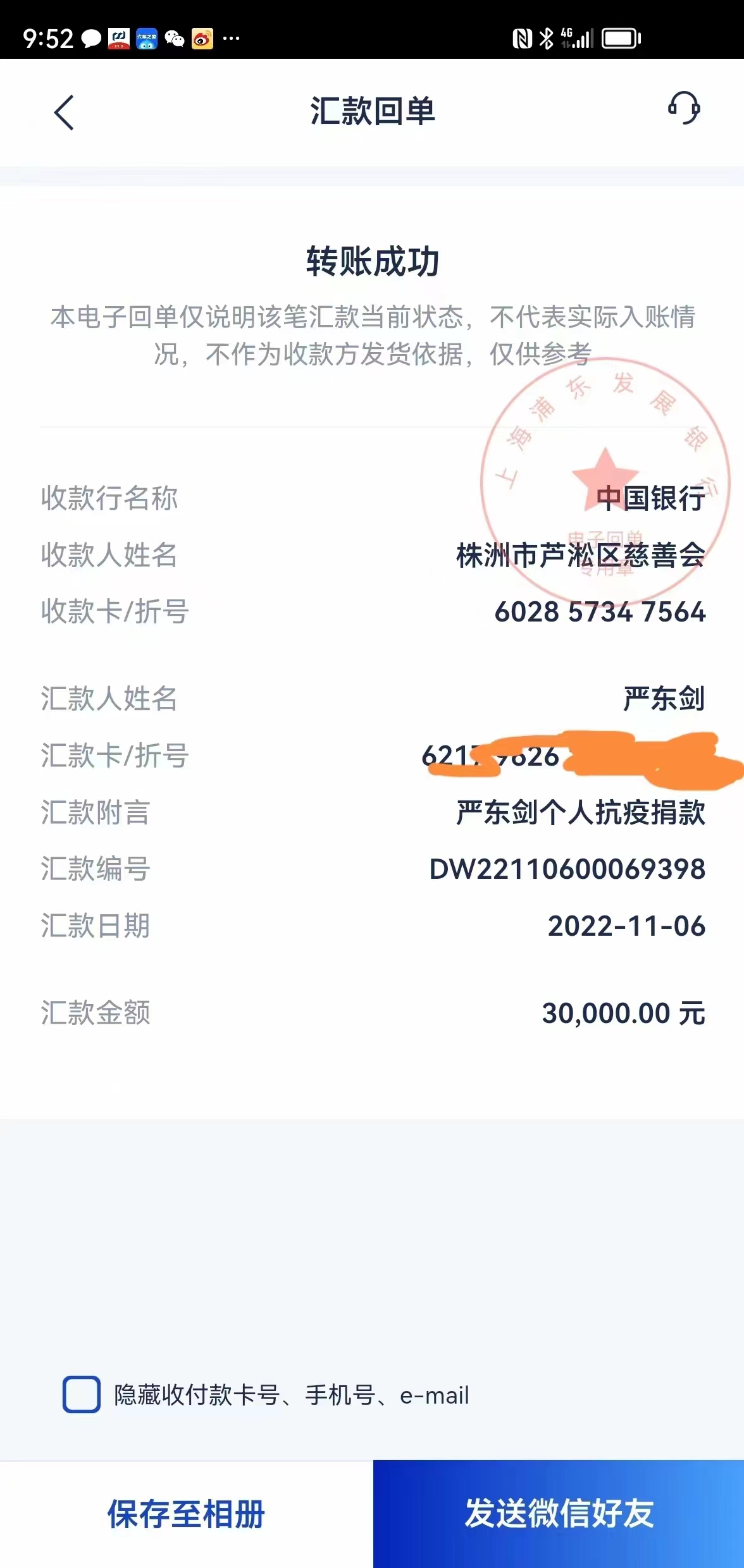
Task: Tap 发送微信好友 to share receipt
Action: click(559, 1514)
